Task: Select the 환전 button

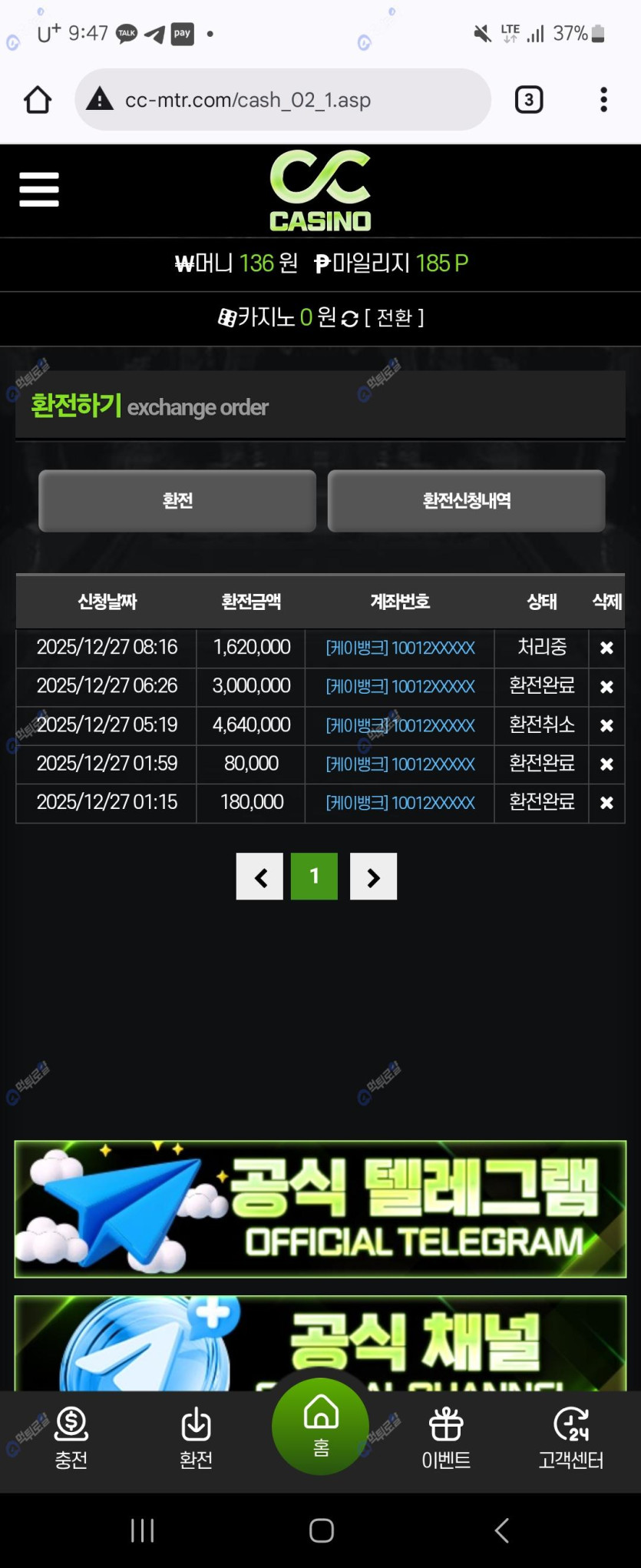Action: [177, 501]
